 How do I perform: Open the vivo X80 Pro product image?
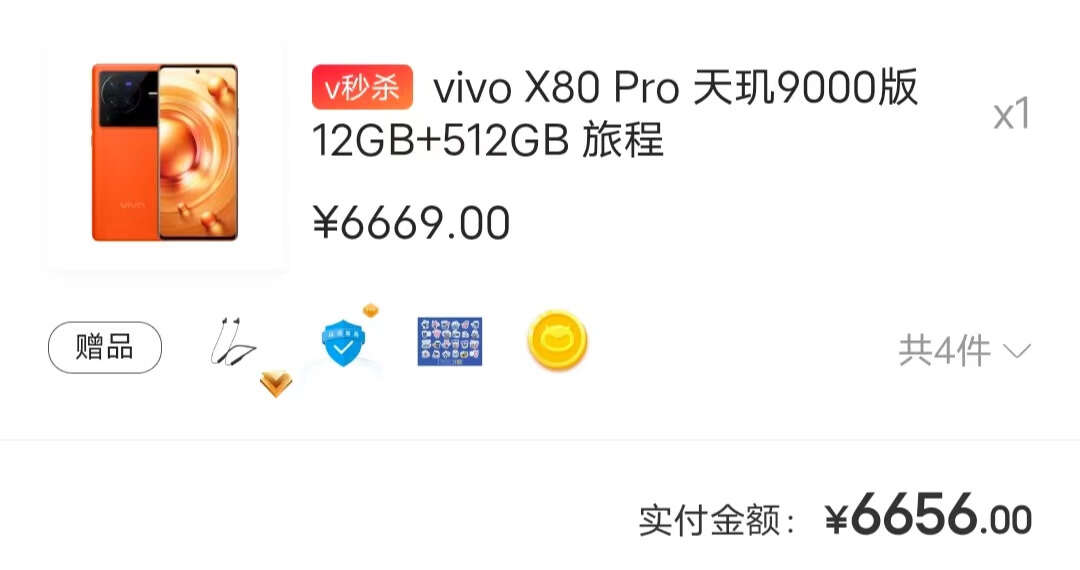(x=165, y=153)
